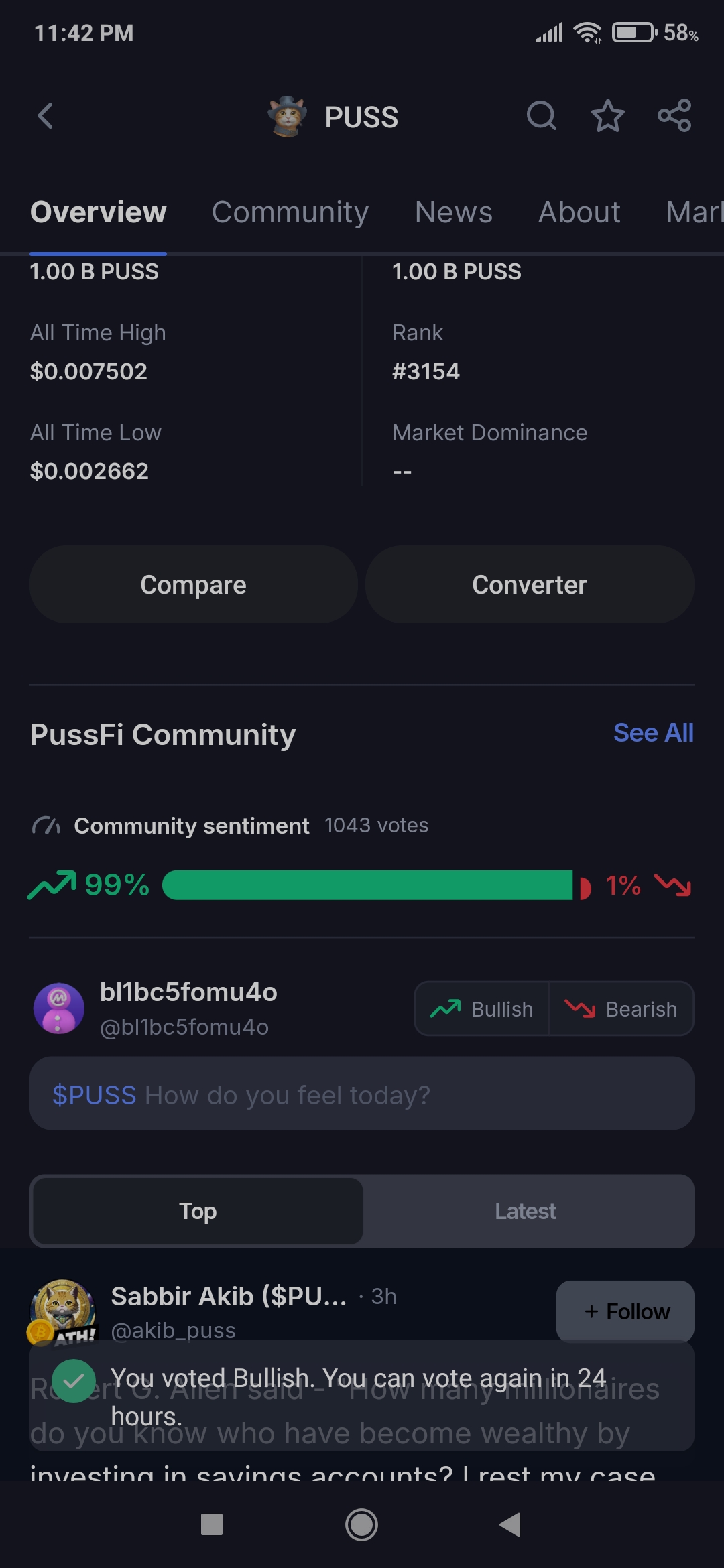Open recent apps from the navigation bar
724x1568 pixels.
pos(212,1525)
